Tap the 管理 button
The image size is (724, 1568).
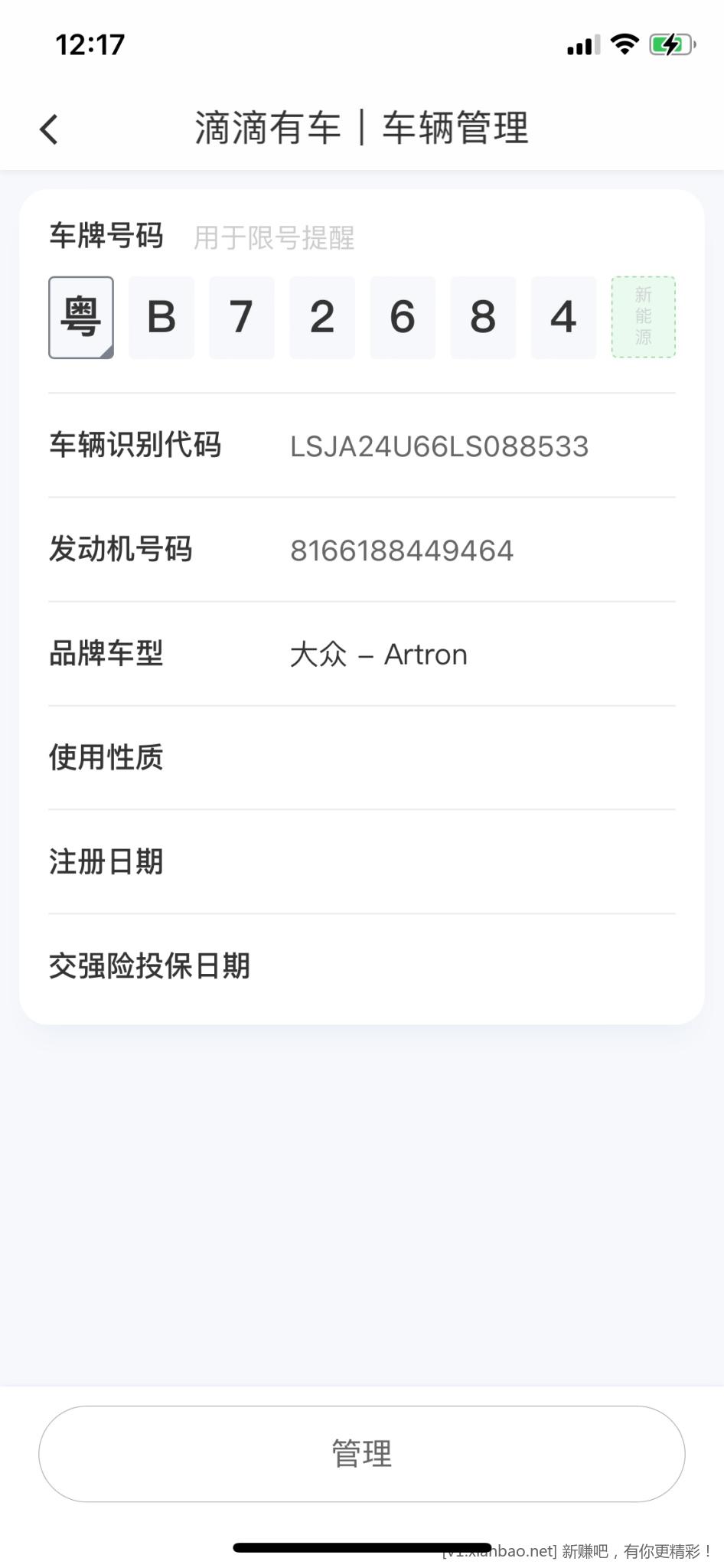pyautogui.click(x=361, y=1453)
